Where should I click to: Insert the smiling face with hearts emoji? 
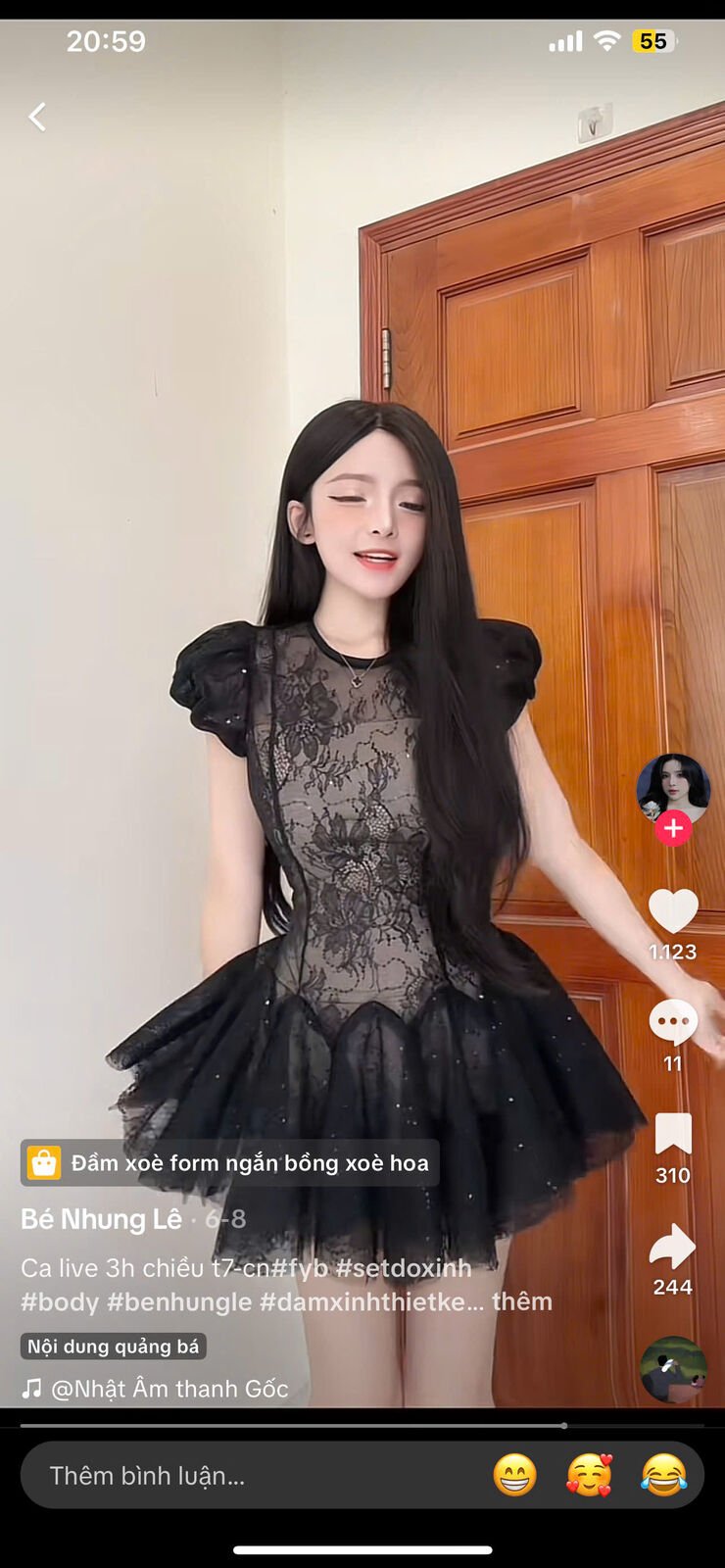(x=590, y=1475)
